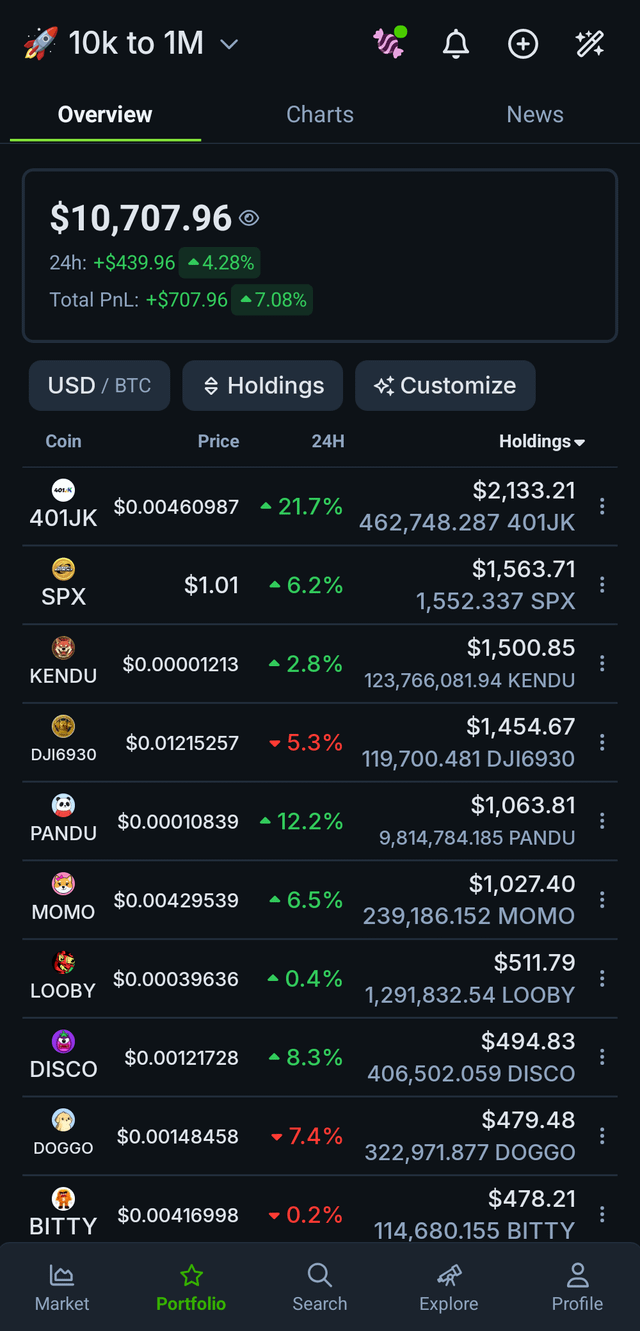Open the candy rewards icon
The width and height of the screenshot is (640, 1331).
pos(389,43)
